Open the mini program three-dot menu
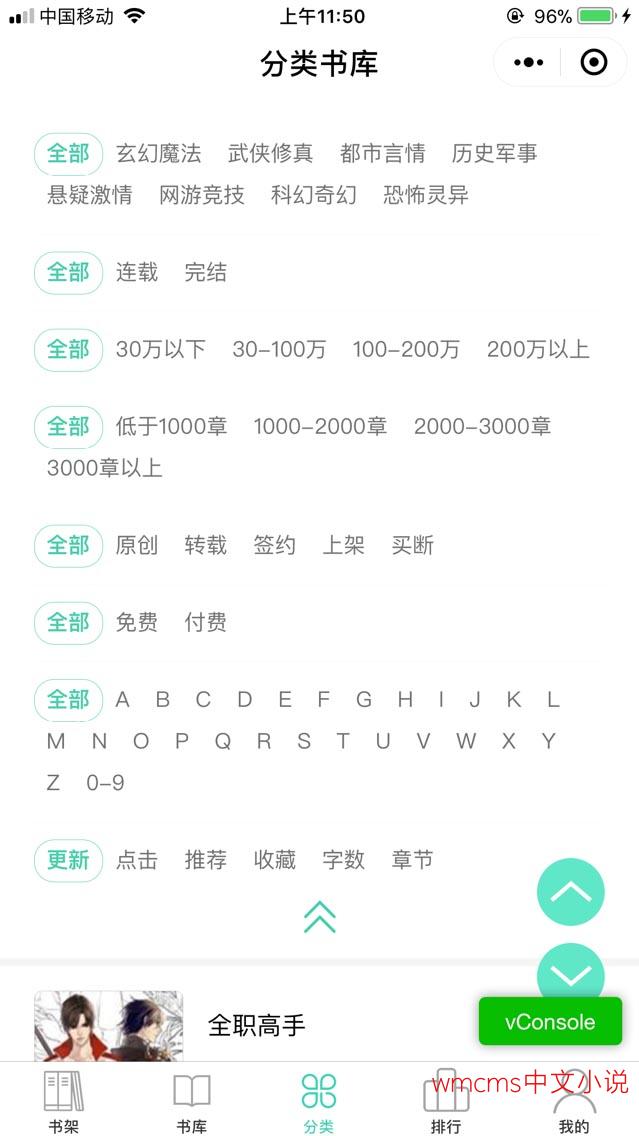The image size is (639, 1136). click(x=528, y=63)
